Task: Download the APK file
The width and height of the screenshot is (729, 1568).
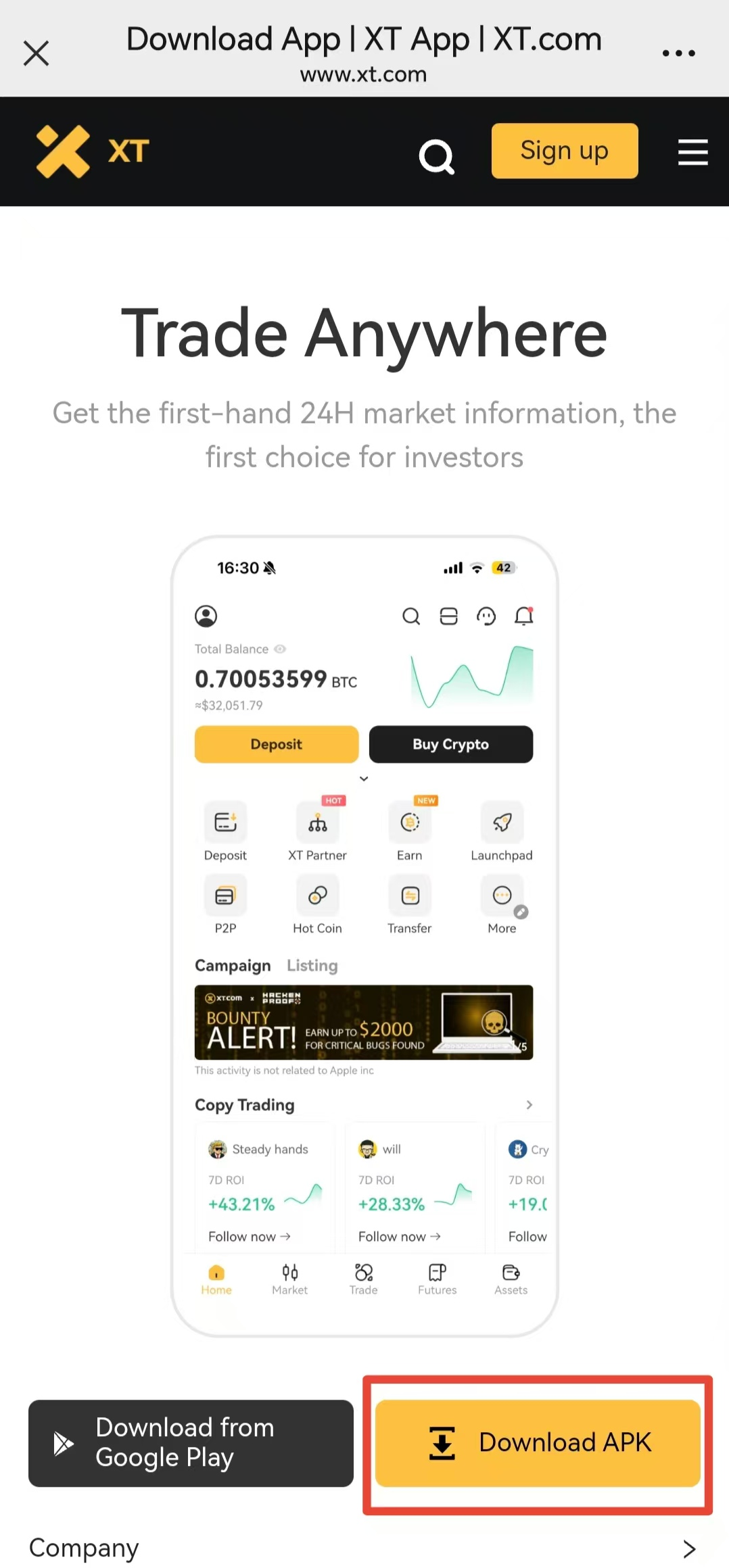Action: (538, 1443)
